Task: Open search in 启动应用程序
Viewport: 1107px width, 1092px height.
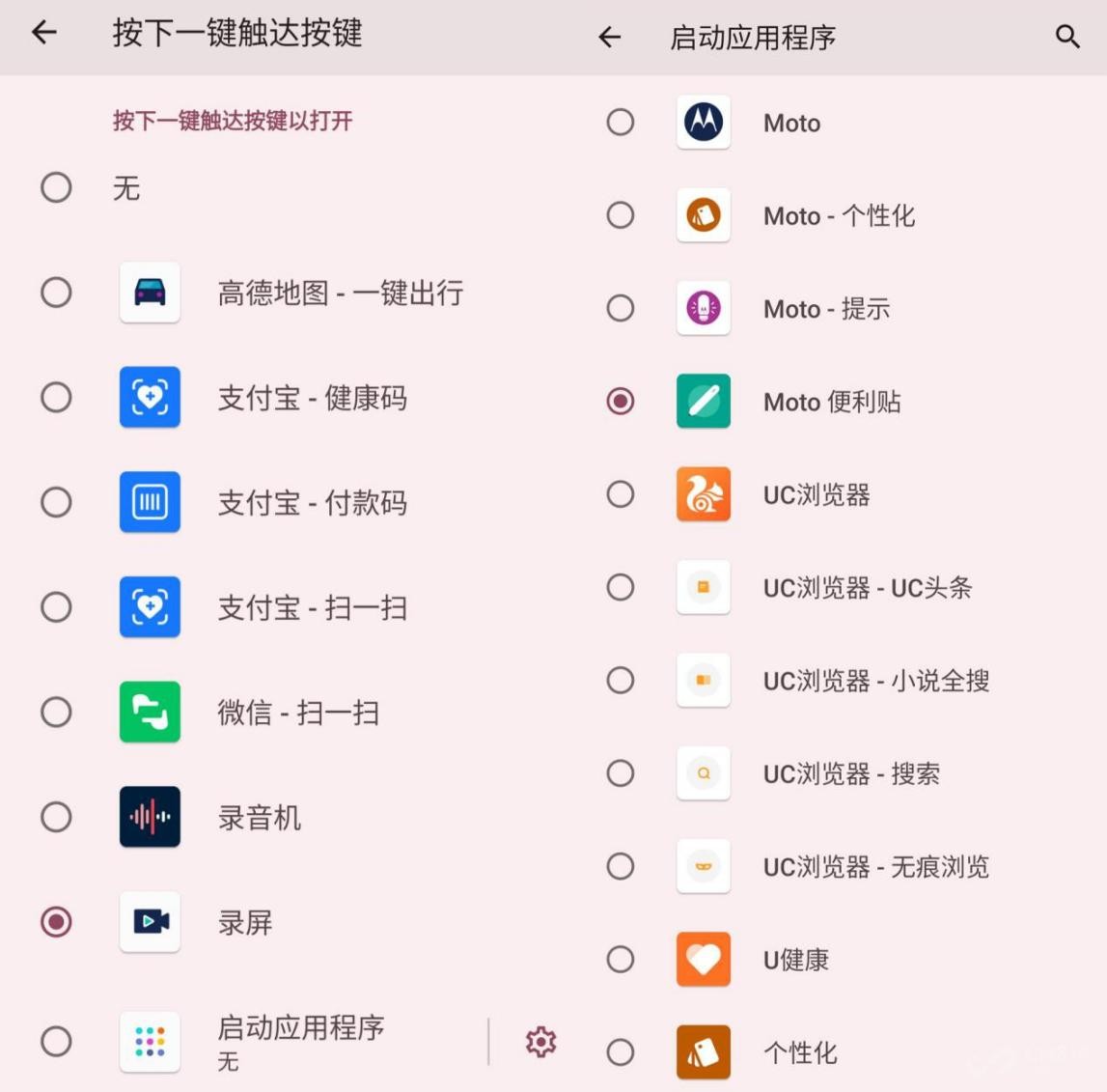Action: (1066, 37)
